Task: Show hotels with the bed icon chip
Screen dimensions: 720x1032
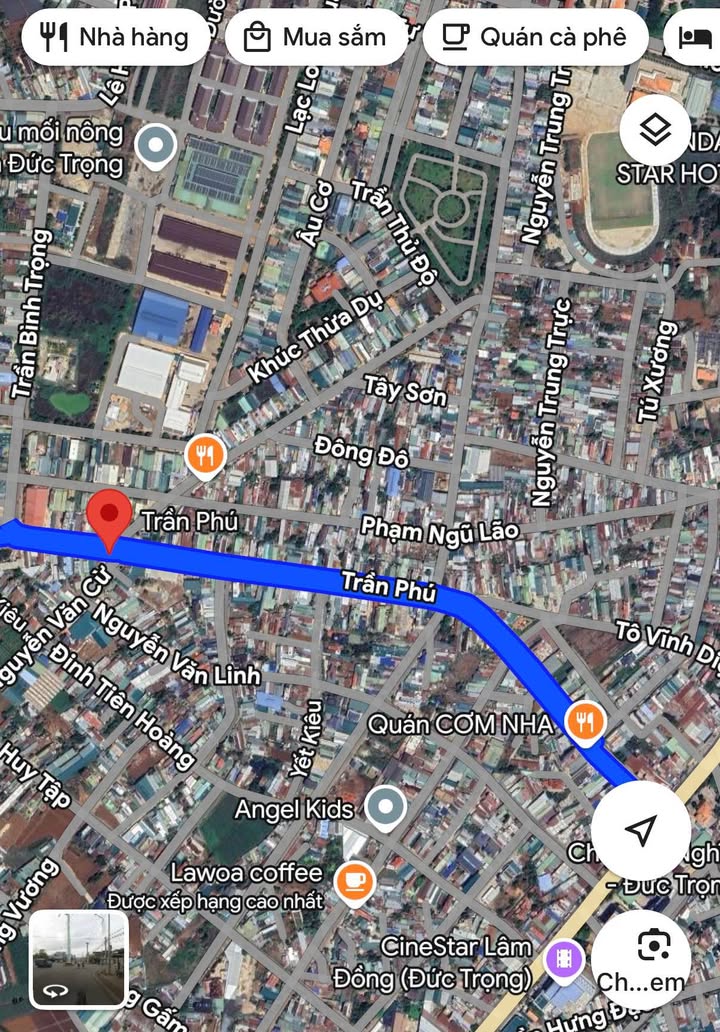Action: point(695,38)
